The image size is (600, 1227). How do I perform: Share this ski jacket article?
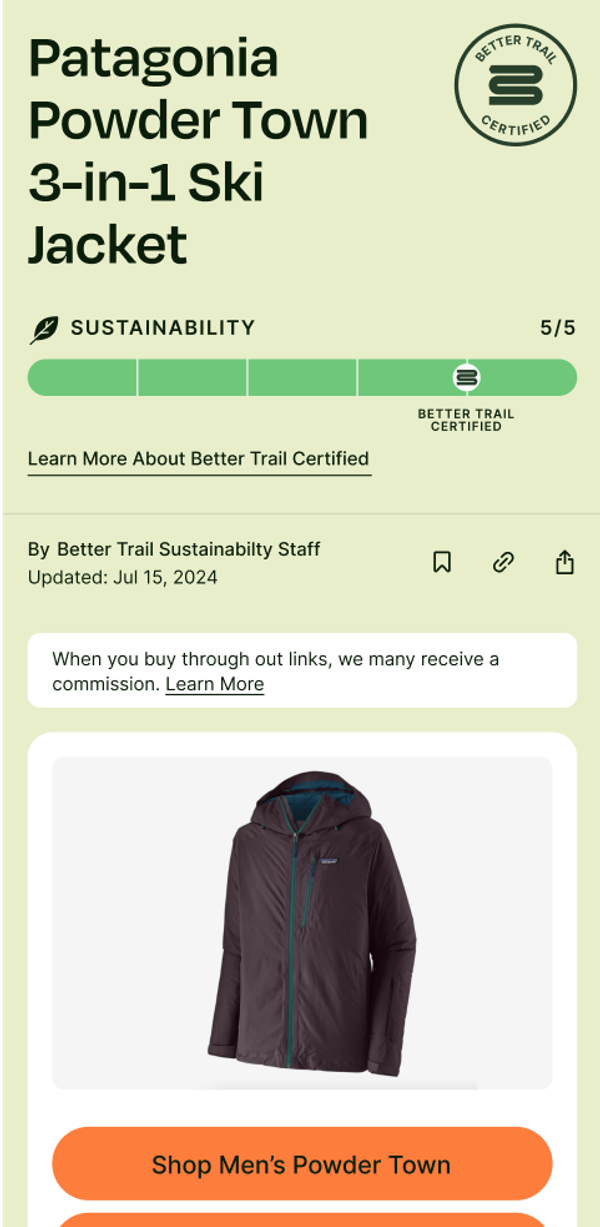[x=565, y=563]
